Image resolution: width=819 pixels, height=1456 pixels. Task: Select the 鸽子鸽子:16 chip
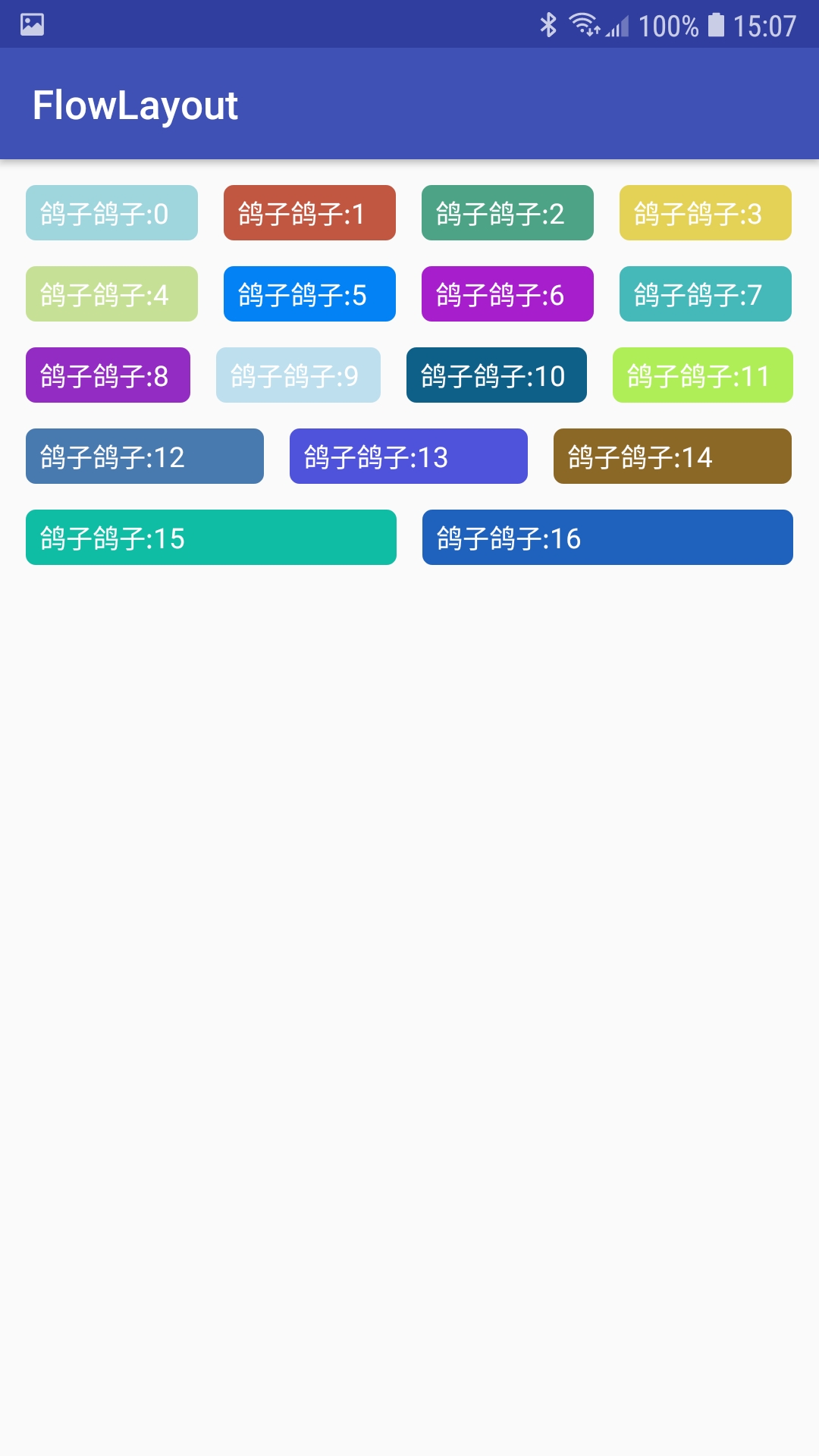[x=607, y=538]
